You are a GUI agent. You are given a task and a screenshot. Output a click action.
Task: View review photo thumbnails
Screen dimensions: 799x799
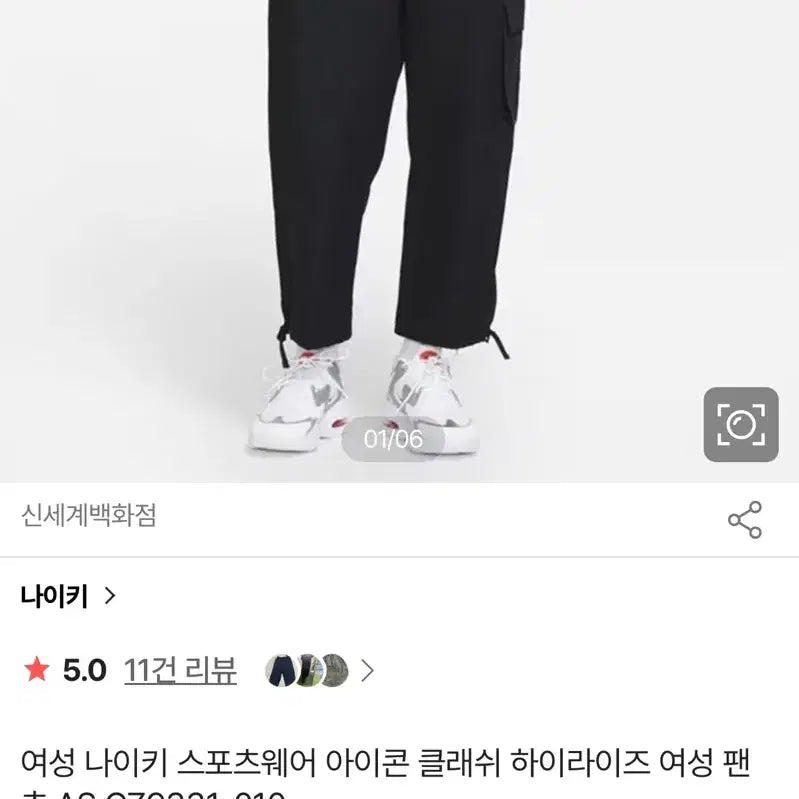[308, 670]
